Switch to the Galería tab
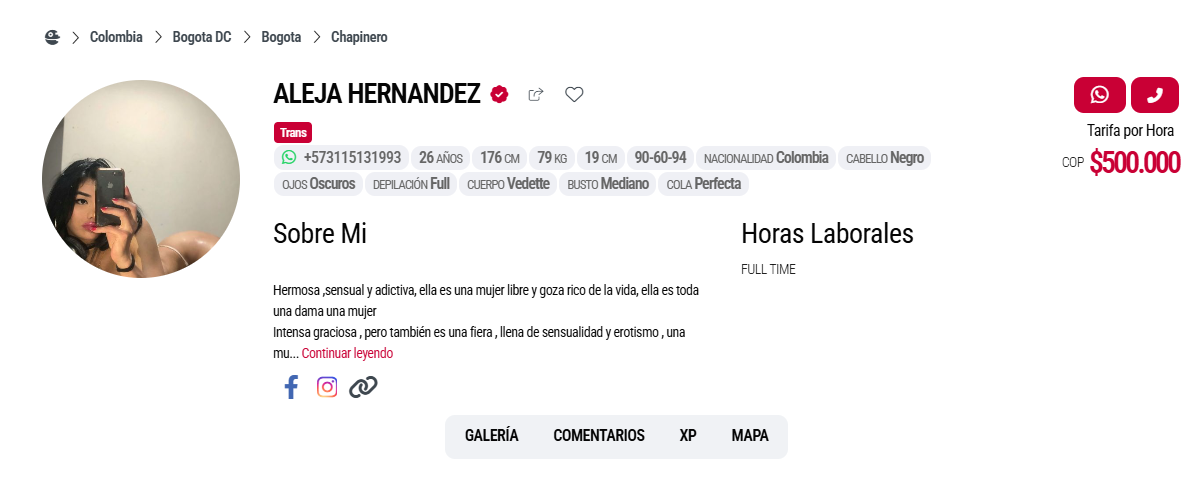This screenshot has width=1201, height=484. click(491, 436)
